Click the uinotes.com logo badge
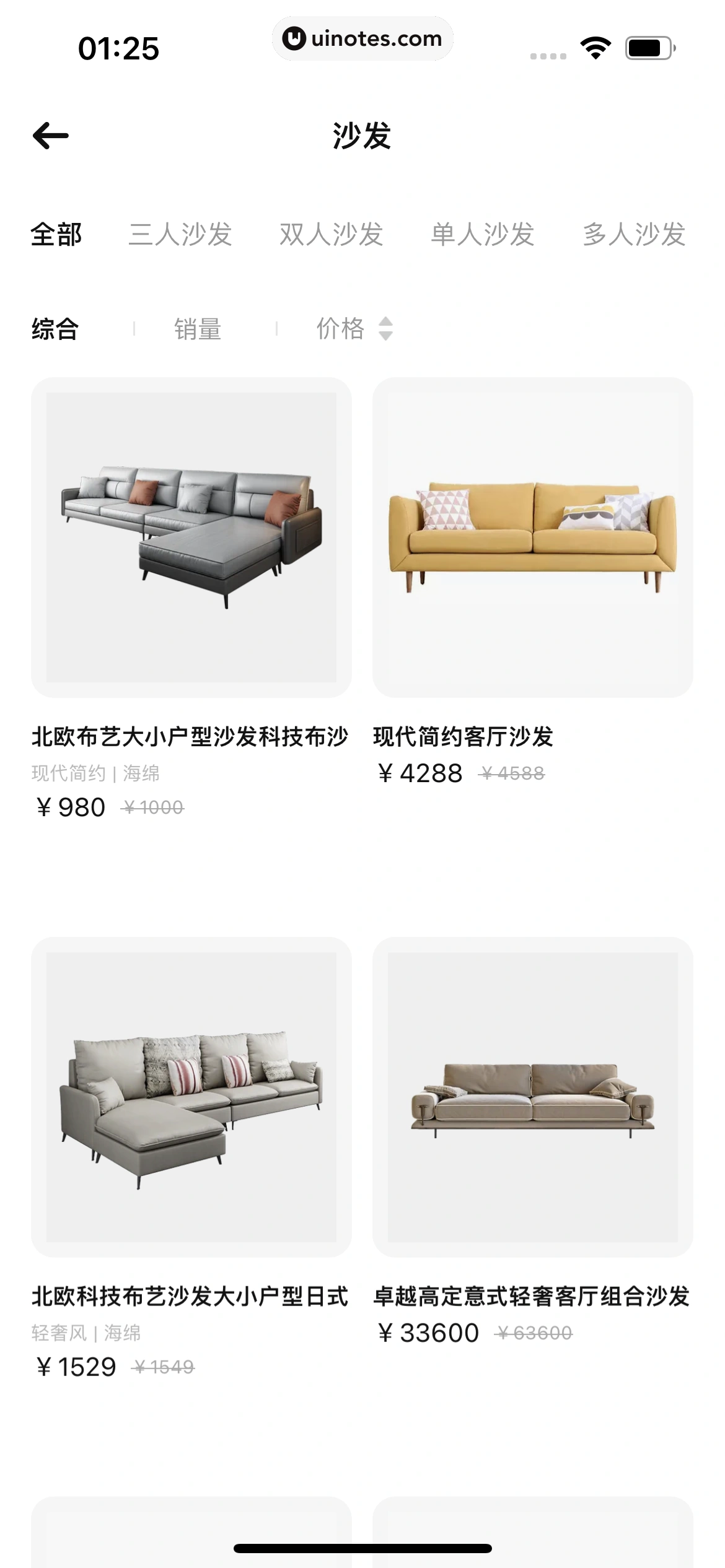 pos(362,38)
